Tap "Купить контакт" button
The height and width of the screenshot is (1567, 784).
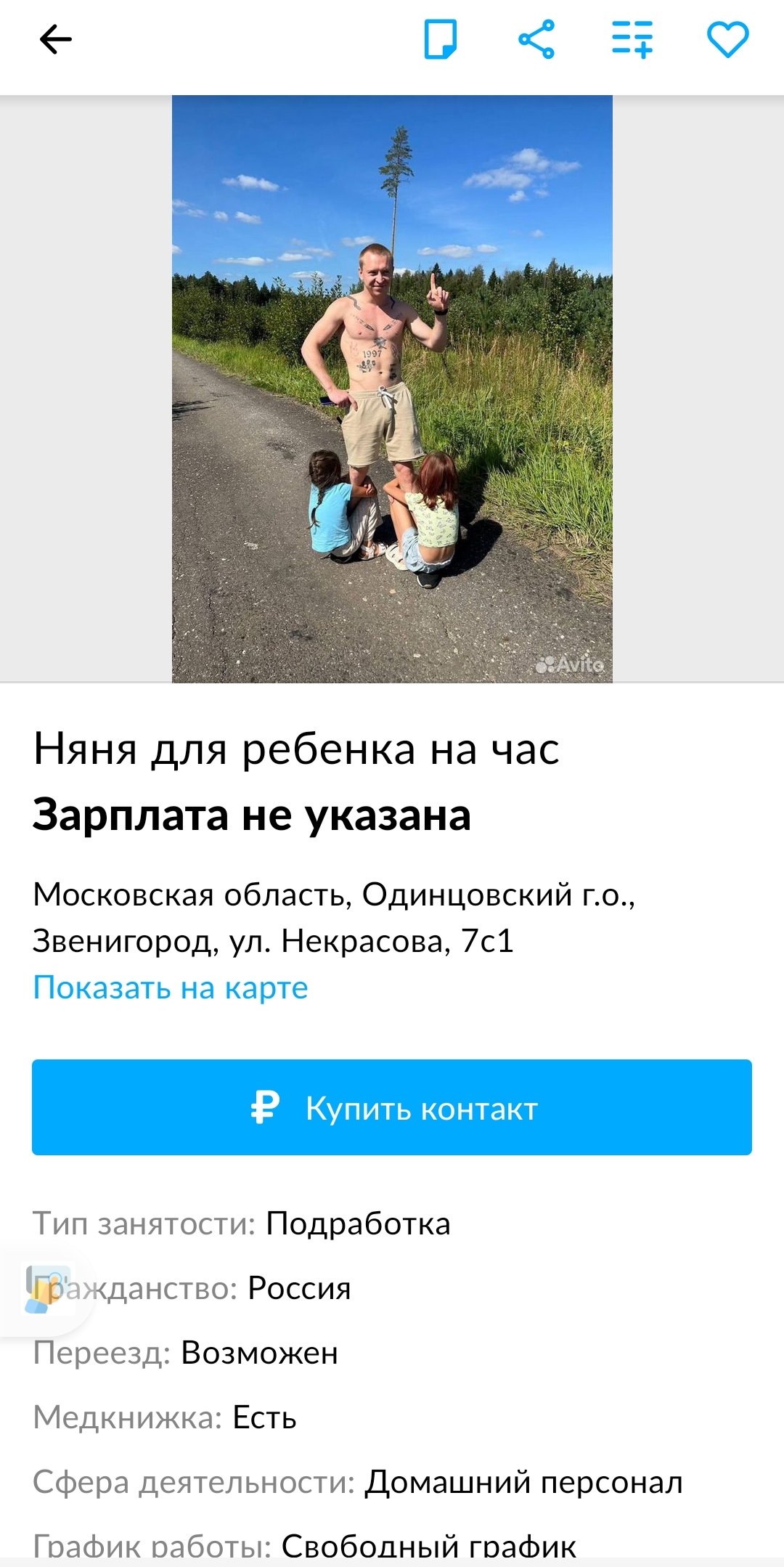tap(392, 1107)
